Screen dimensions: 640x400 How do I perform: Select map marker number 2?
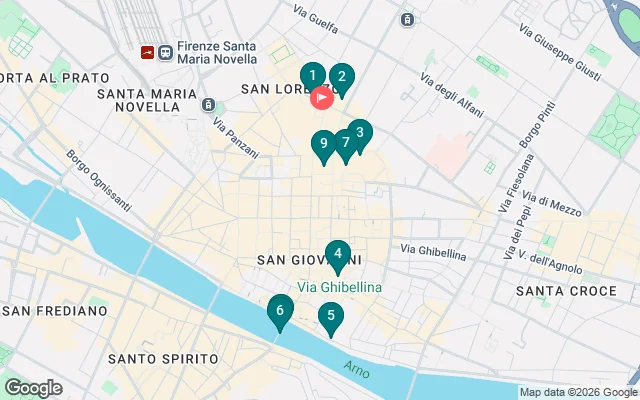341,77
